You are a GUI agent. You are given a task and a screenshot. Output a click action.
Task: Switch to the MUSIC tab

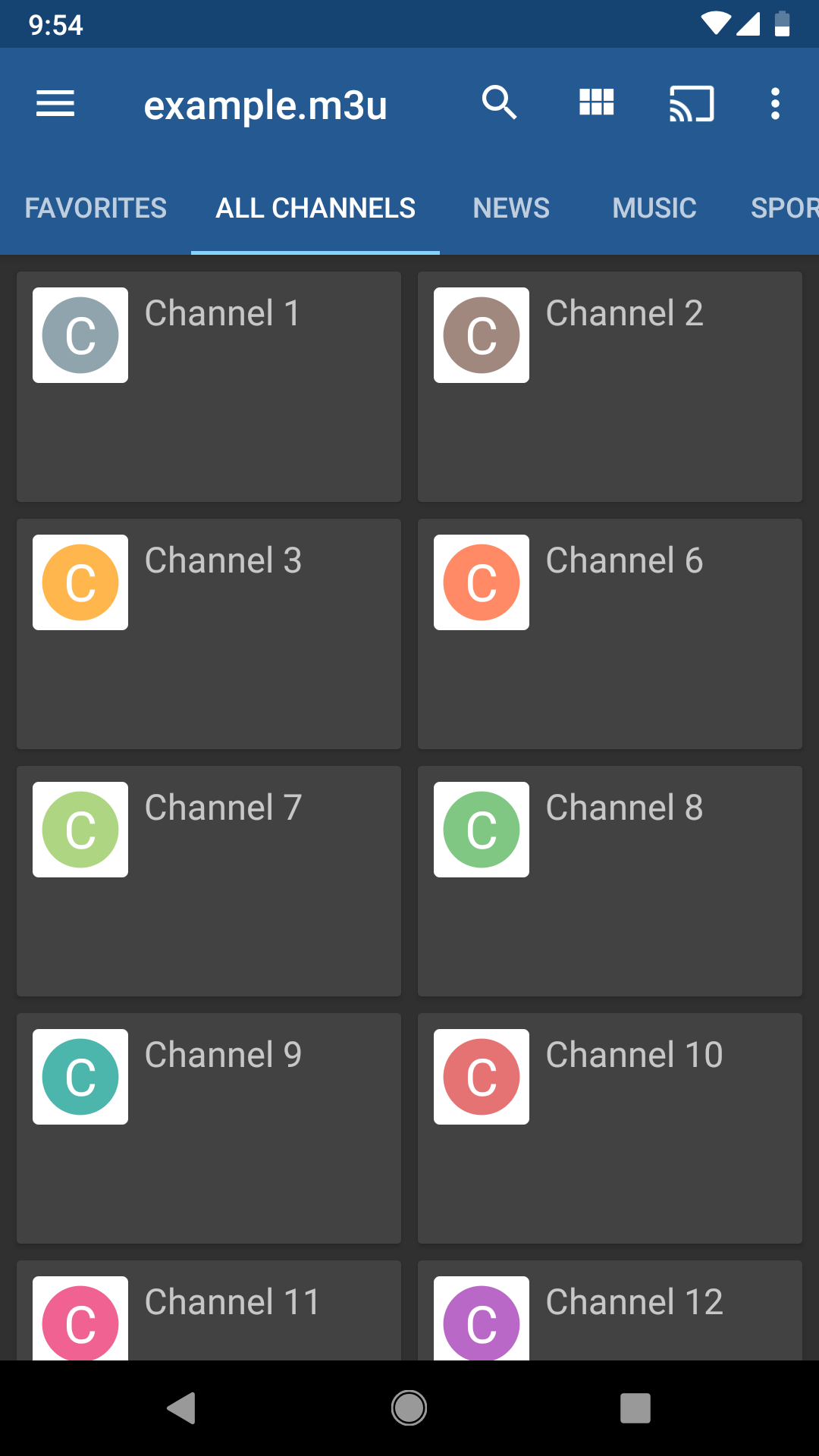click(654, 207)
